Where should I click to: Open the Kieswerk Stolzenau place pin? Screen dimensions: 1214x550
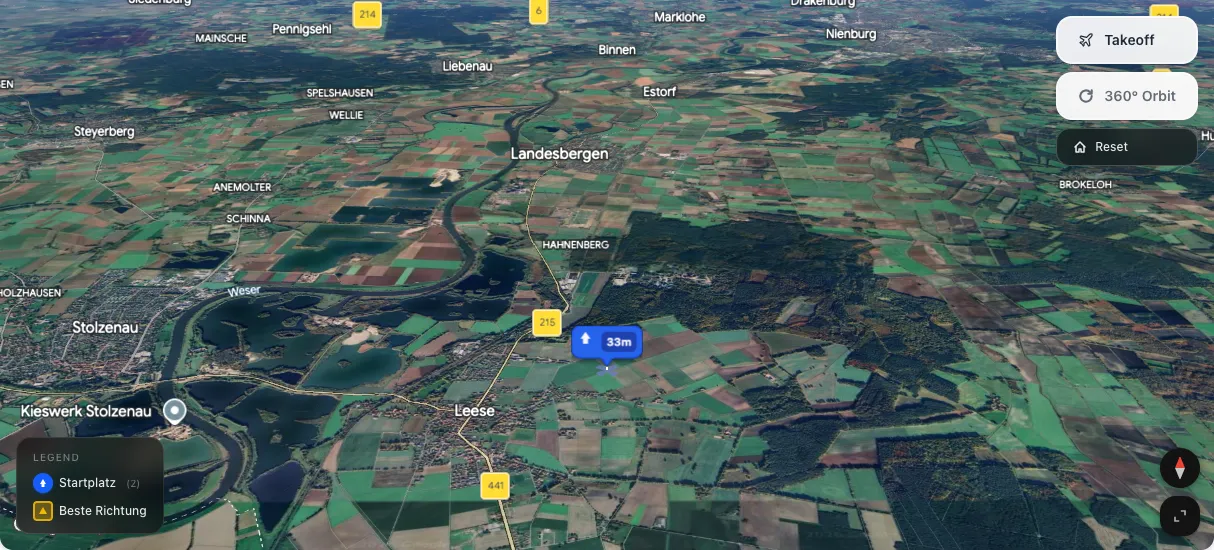[x=175, y=411]
